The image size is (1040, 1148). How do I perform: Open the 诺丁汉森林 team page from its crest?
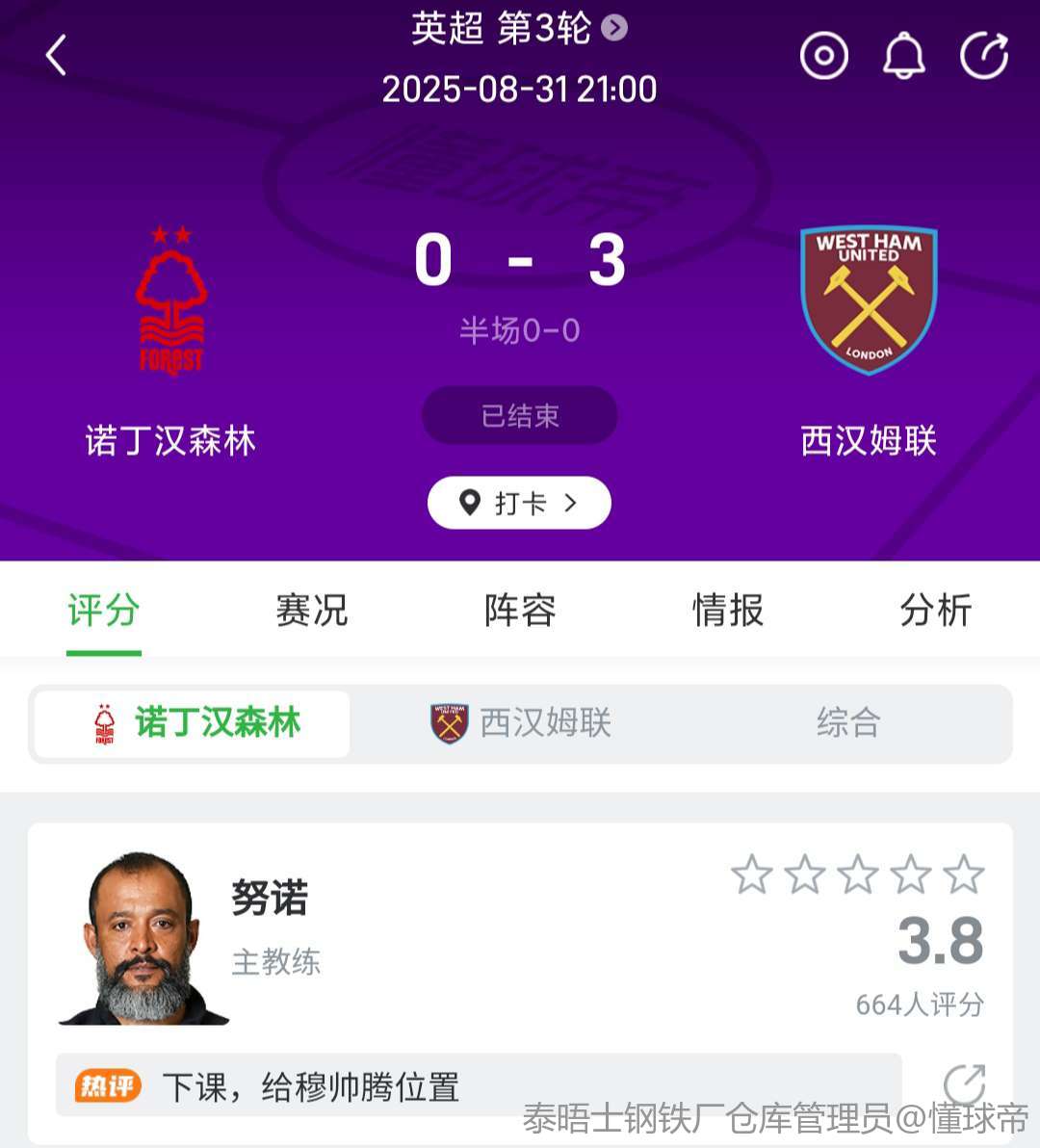[x=171, y=301]
